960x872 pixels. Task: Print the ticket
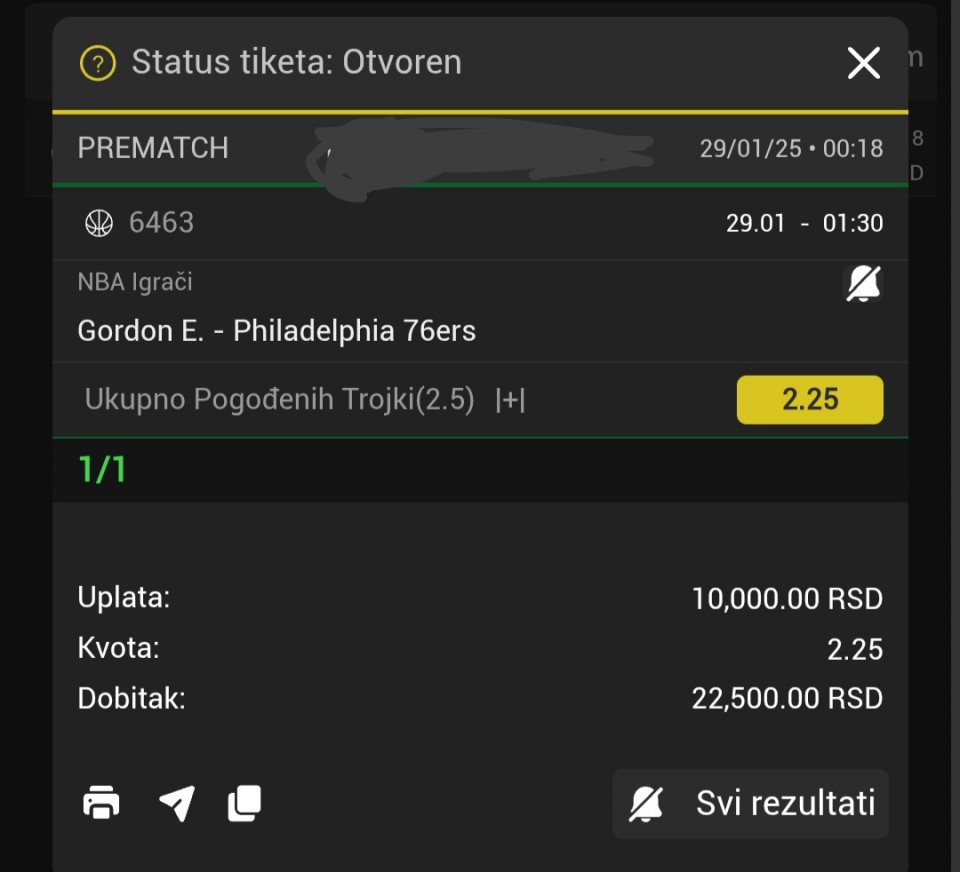click(x=101, y=803)
